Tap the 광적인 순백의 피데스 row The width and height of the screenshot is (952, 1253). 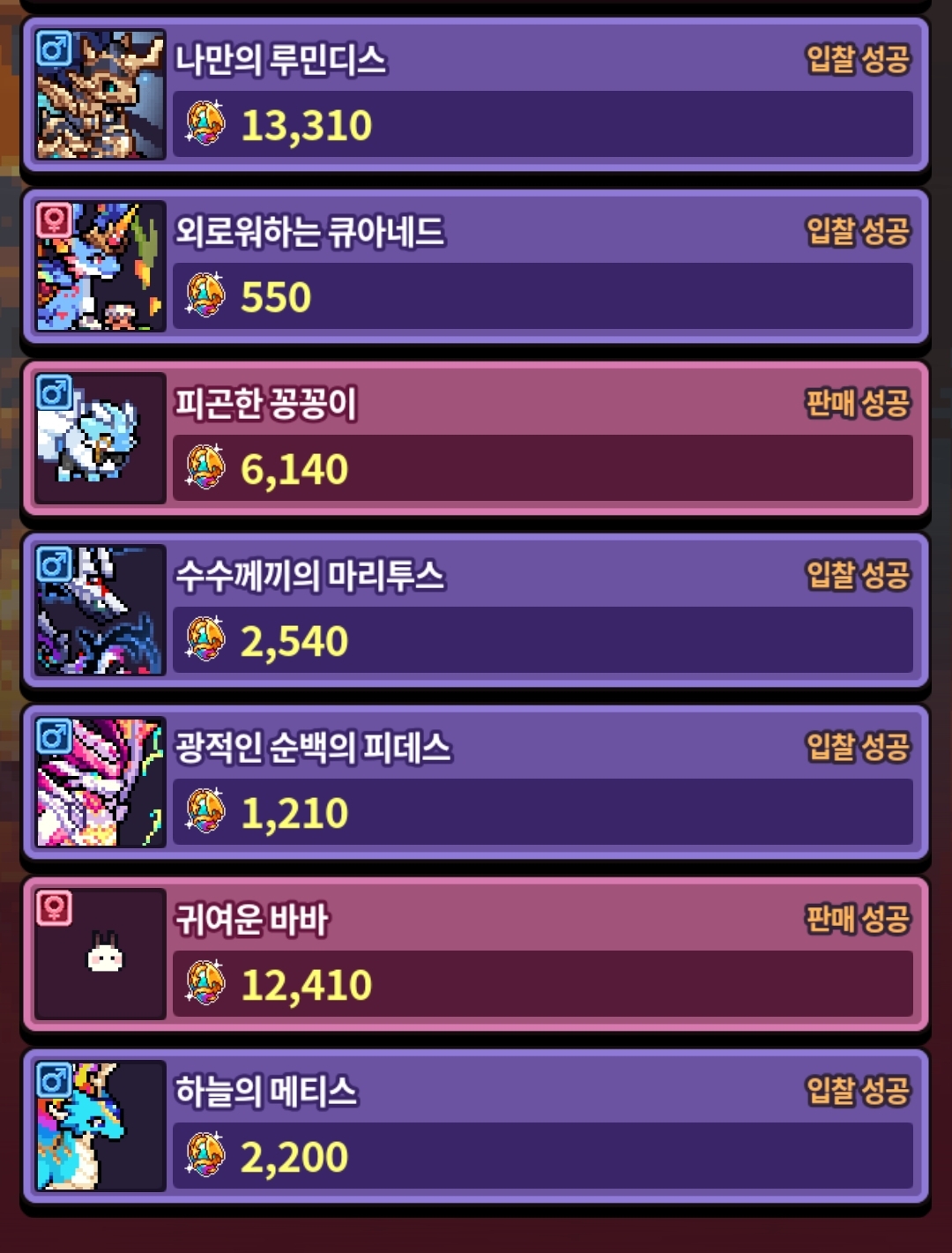coord(475,782)
